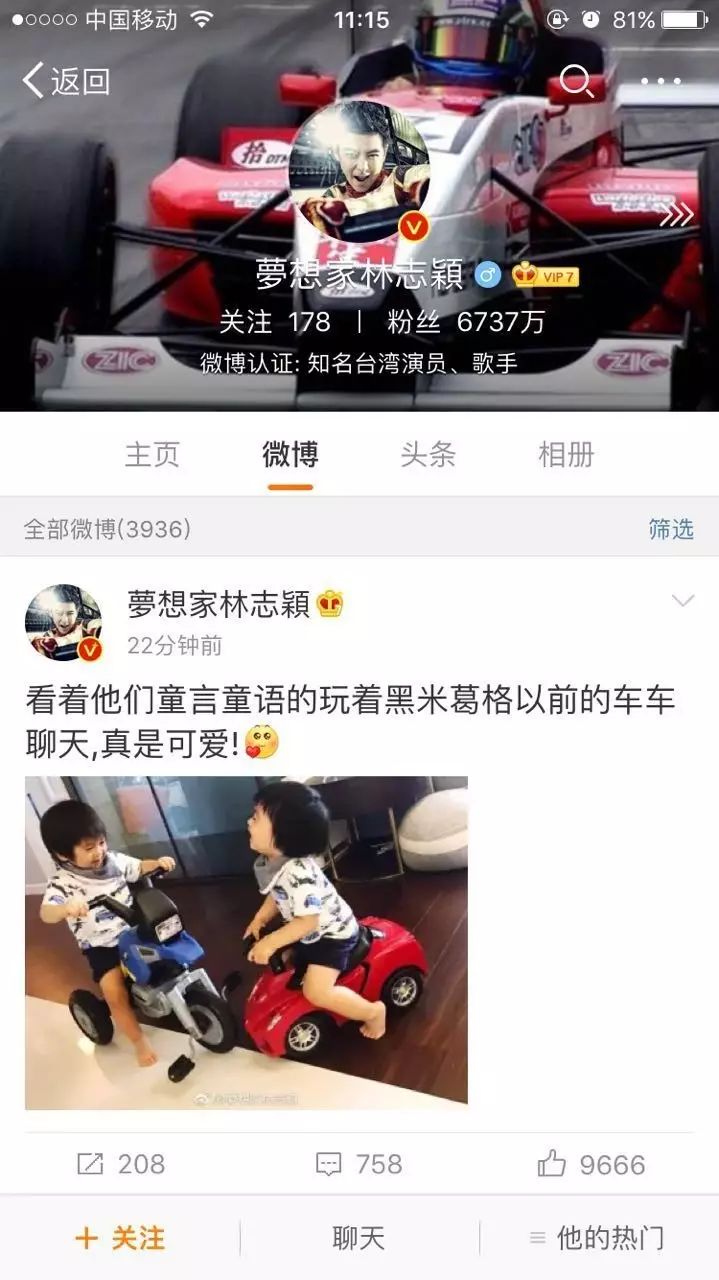Expand the post's dropdown arrow
This screenshot has height=1280, width=719.
click(x=683, y=601)
